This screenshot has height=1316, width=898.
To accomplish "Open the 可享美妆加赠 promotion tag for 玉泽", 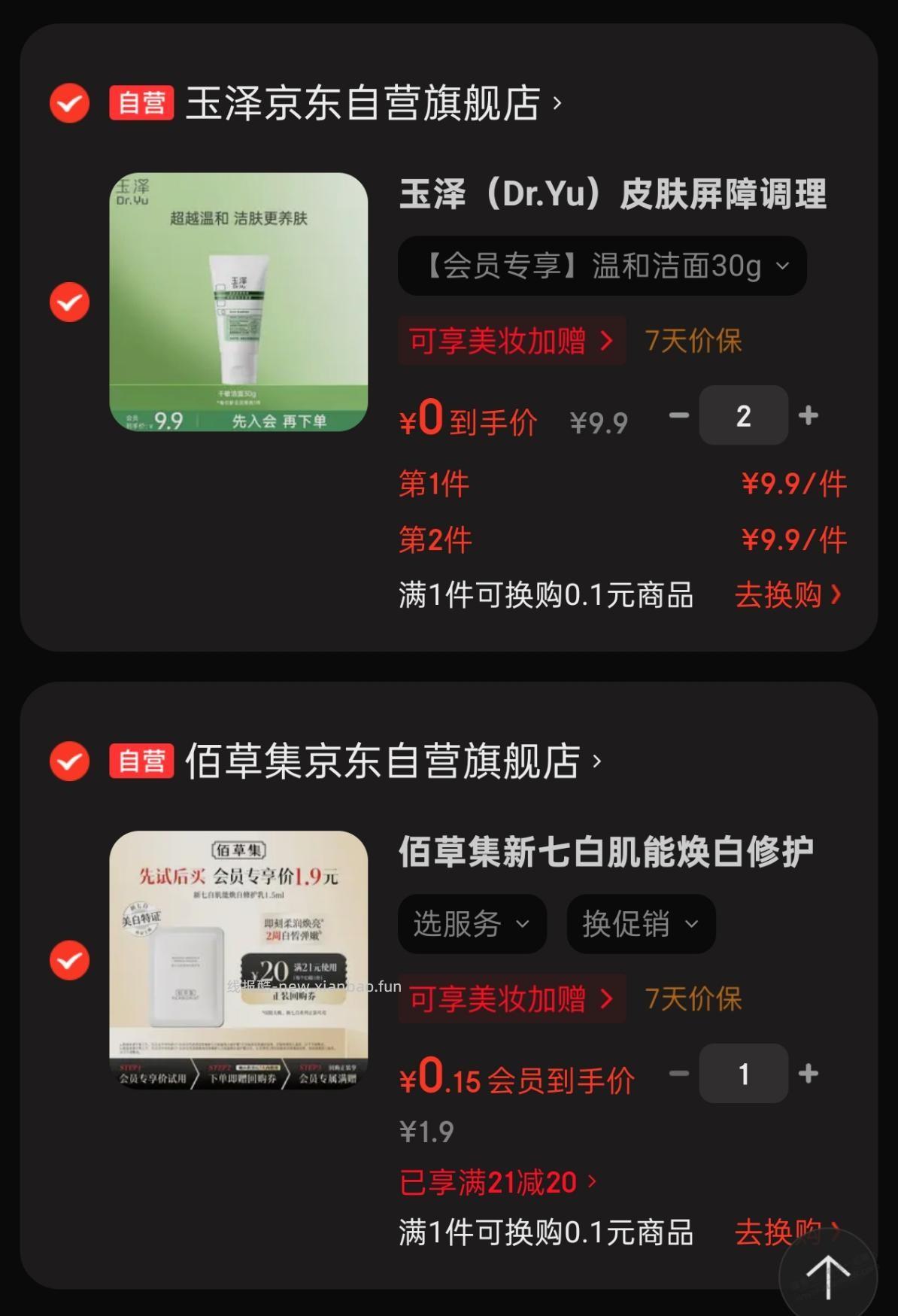I will pyautogui.click(x=511, y=340).
